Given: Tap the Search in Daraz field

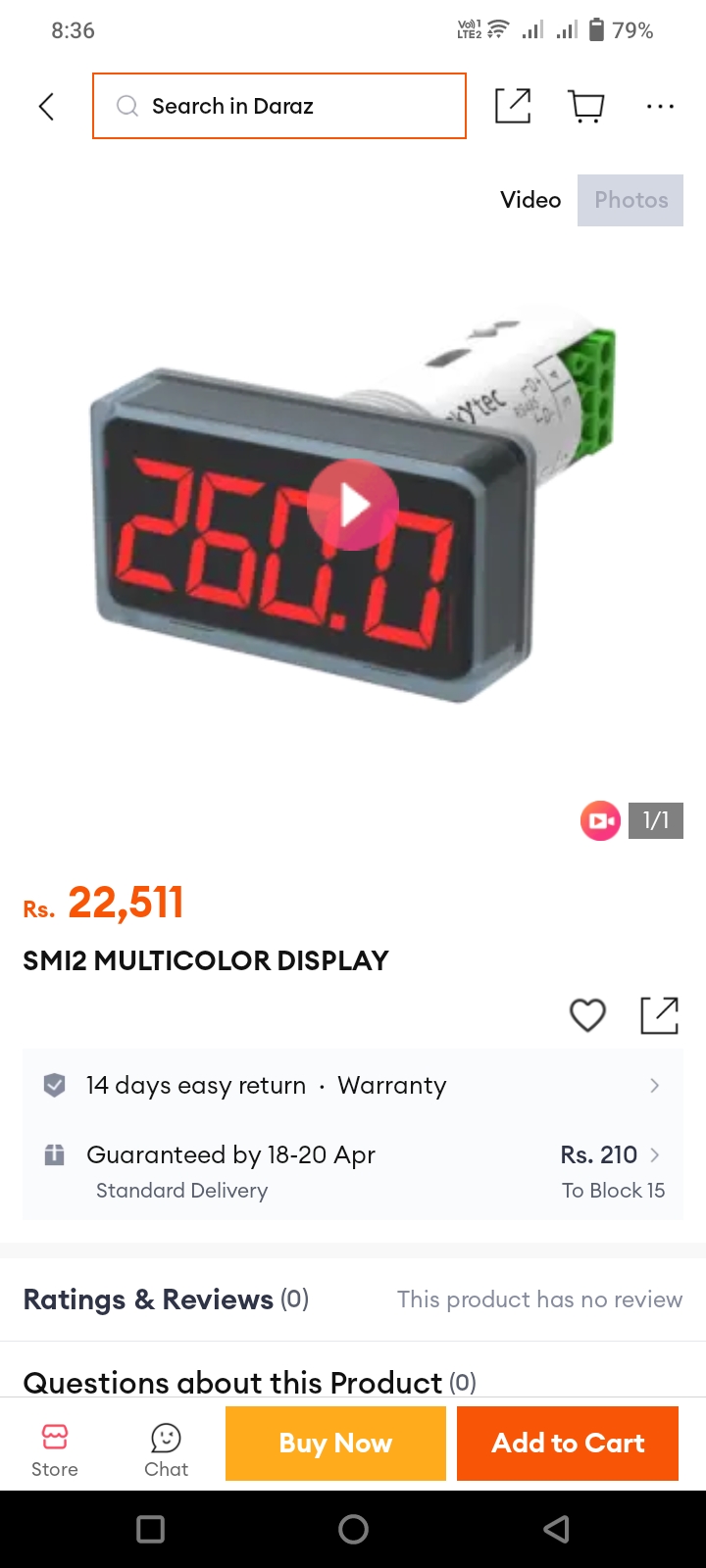Looking at the screenshot, I should 279,106.
